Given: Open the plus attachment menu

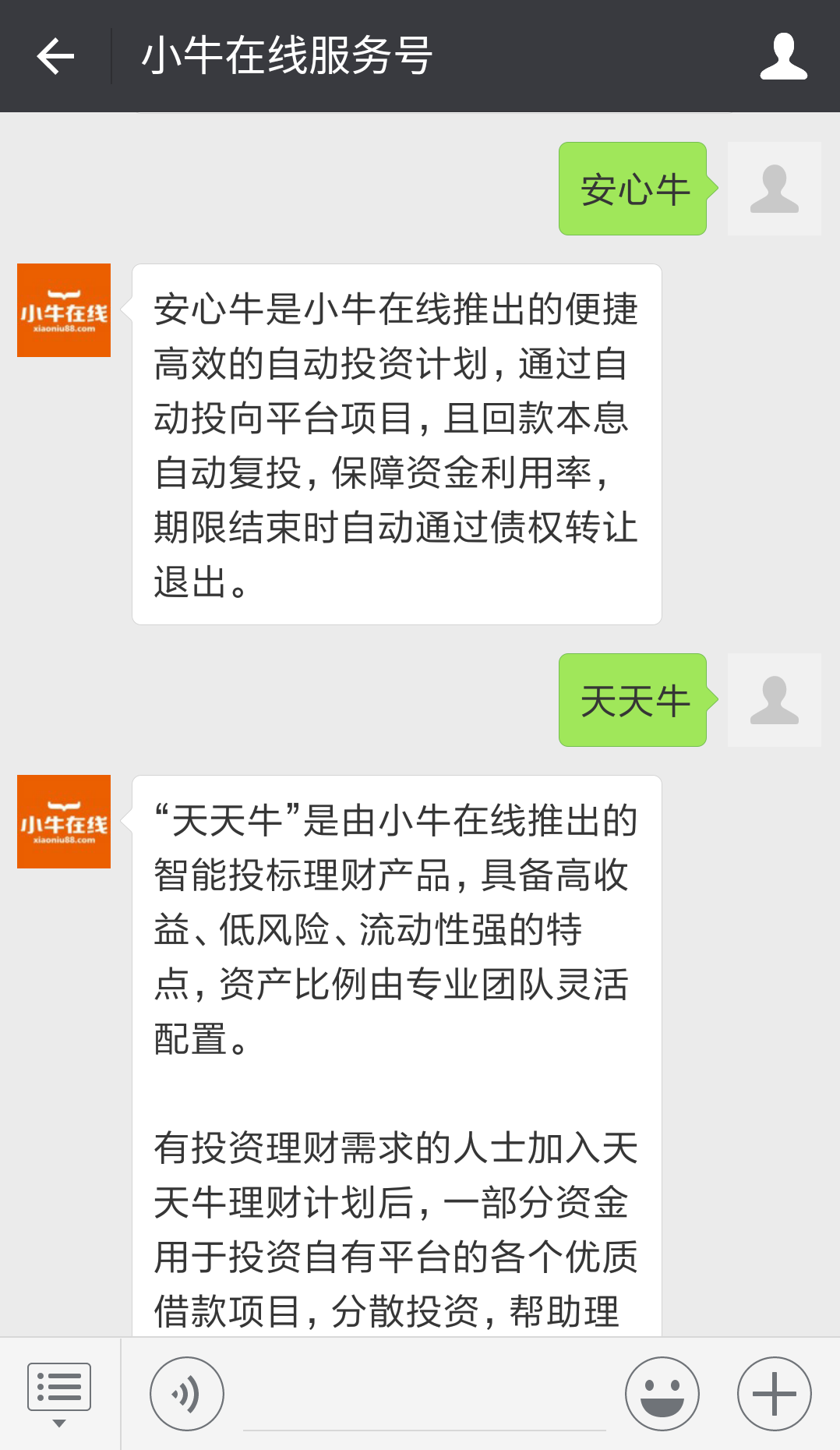Looking at the screenshot, I should (x=775, y=1394).
